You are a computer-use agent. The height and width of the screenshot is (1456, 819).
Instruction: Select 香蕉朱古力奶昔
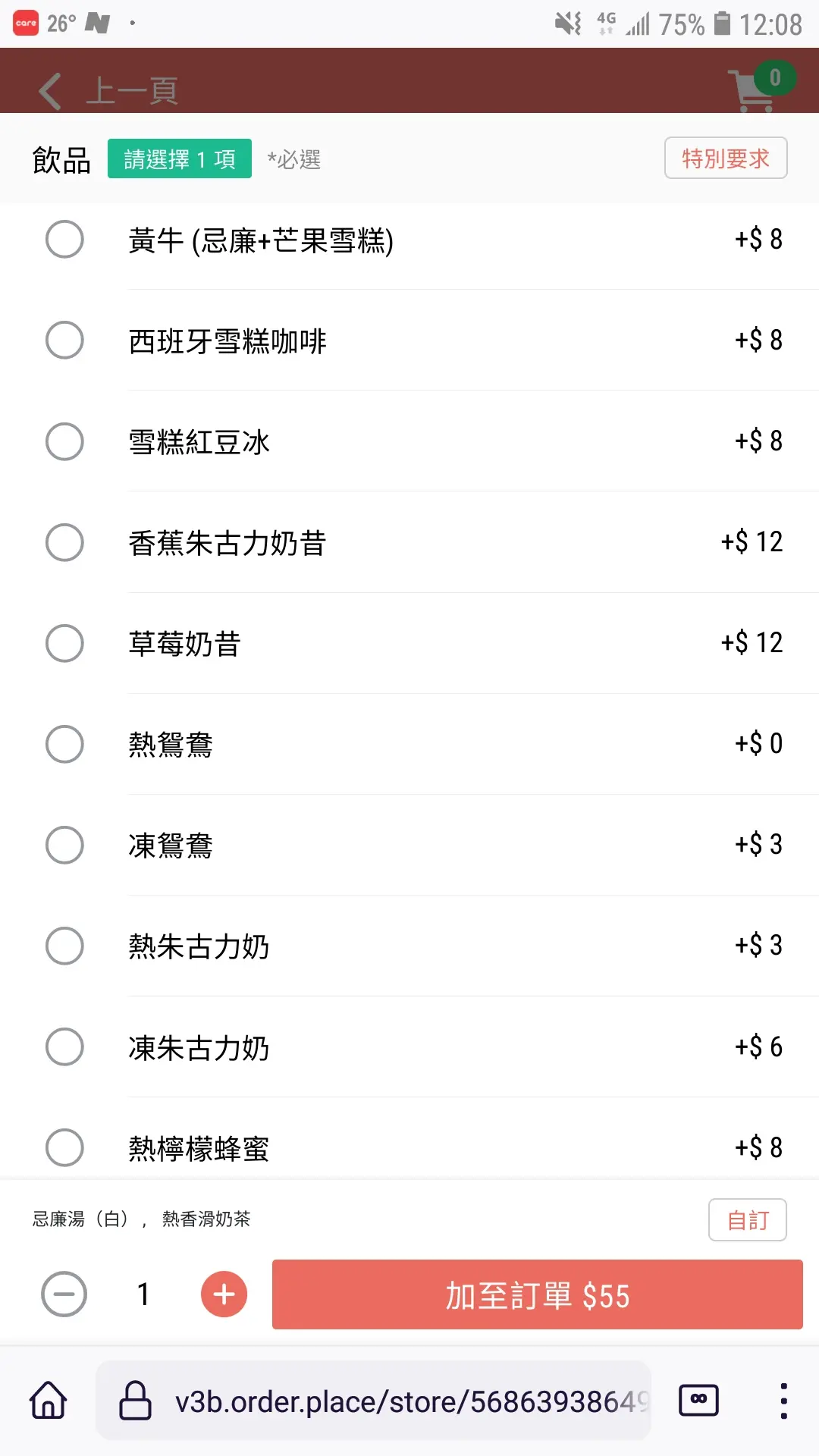click(409, 542)
